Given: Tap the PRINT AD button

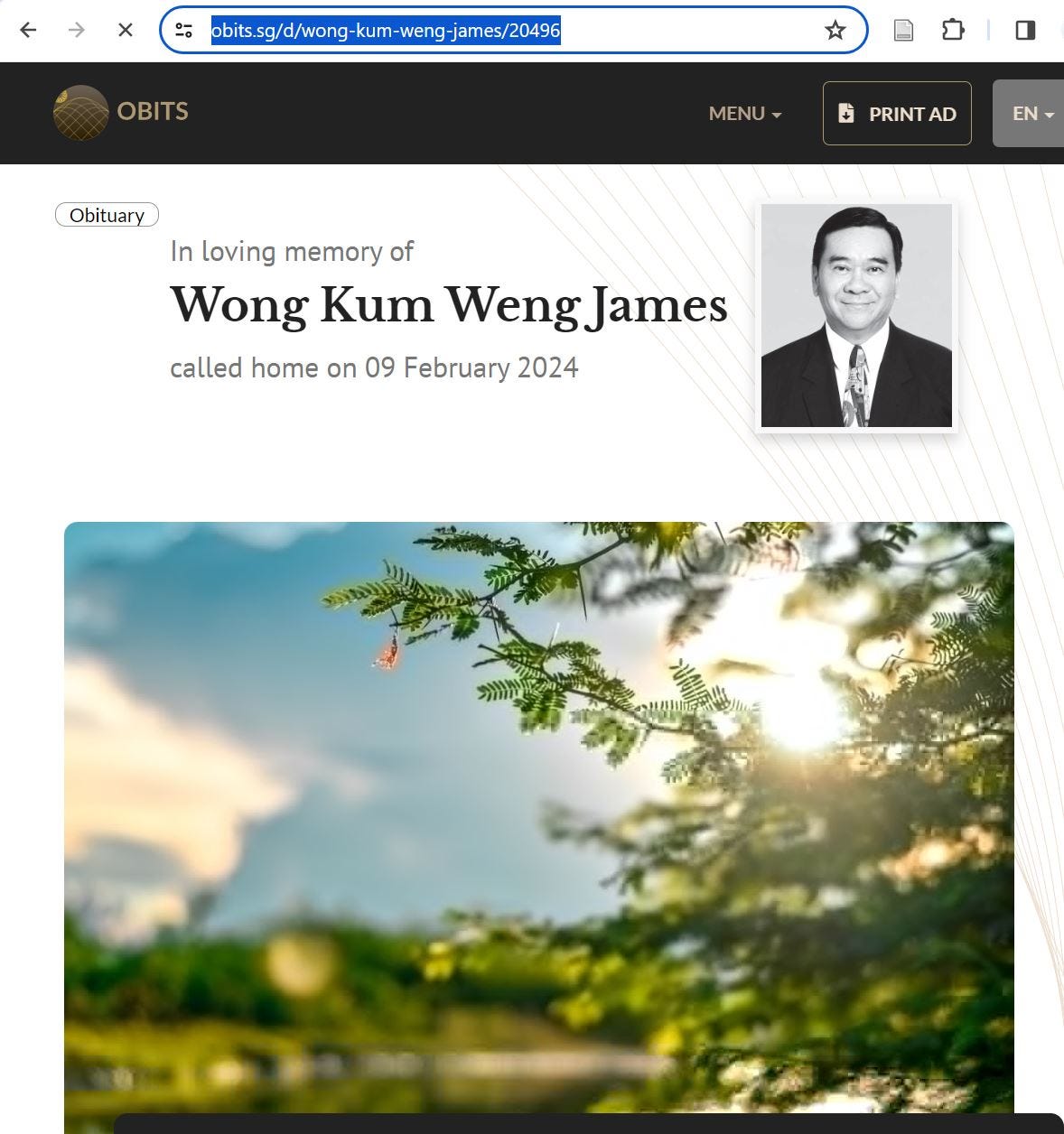Looking at the screenshot, I should pyautogui.click(x=897, y=114).
